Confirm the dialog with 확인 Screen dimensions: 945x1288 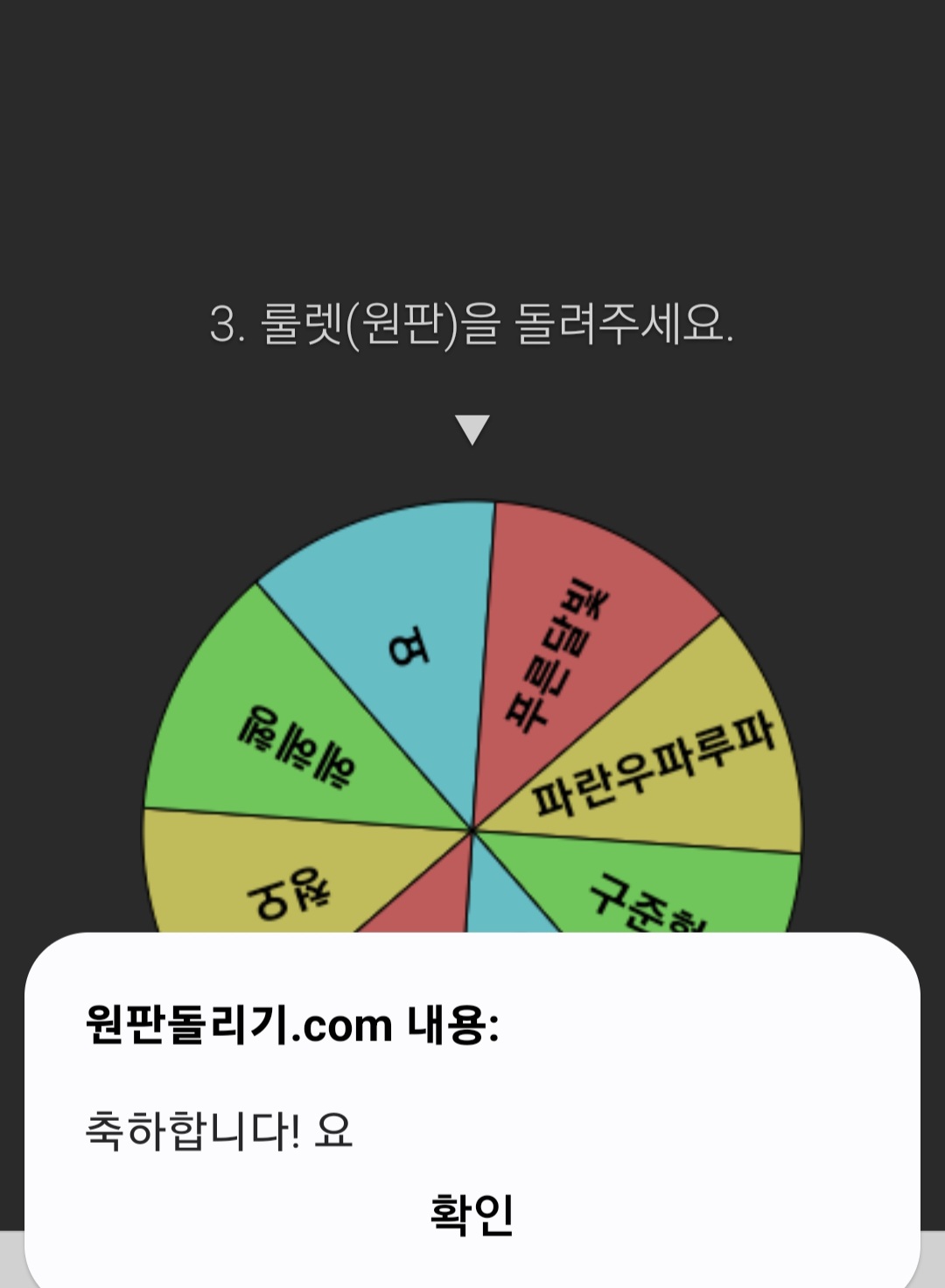pyautogui.click(x=472, y=1214)
